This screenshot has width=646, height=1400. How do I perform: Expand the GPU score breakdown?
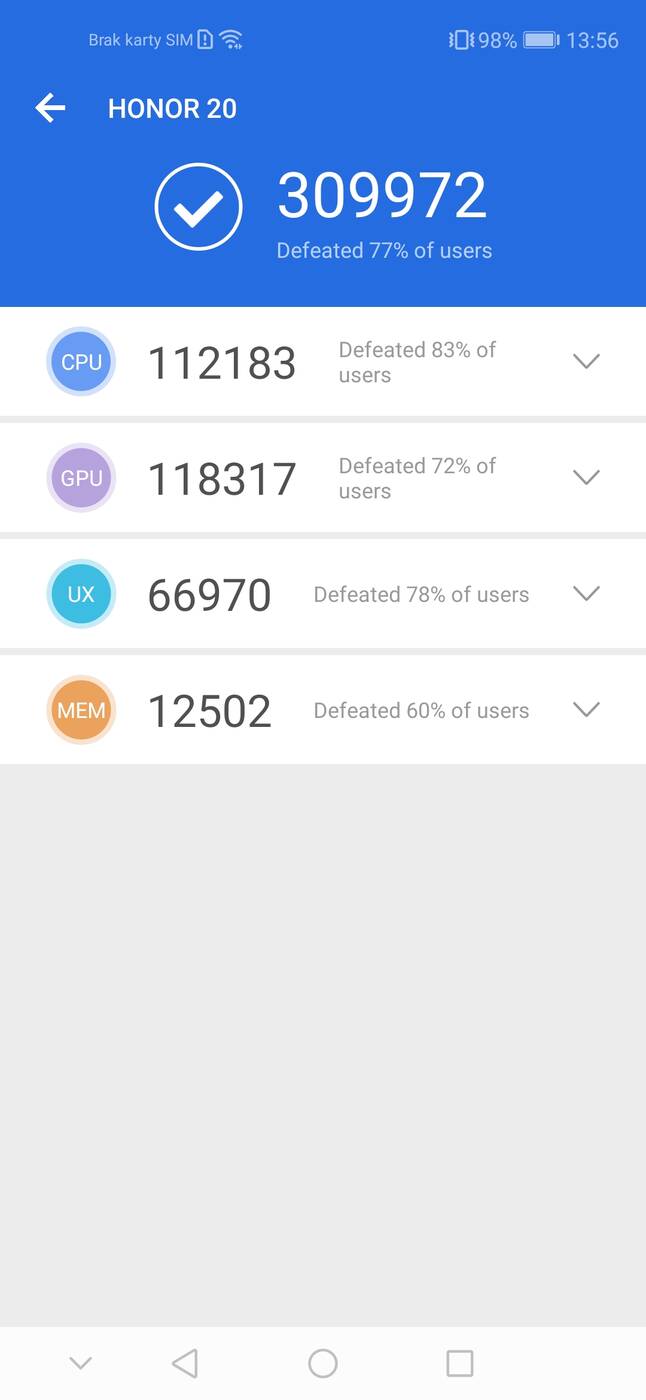[x=586, y=477]
